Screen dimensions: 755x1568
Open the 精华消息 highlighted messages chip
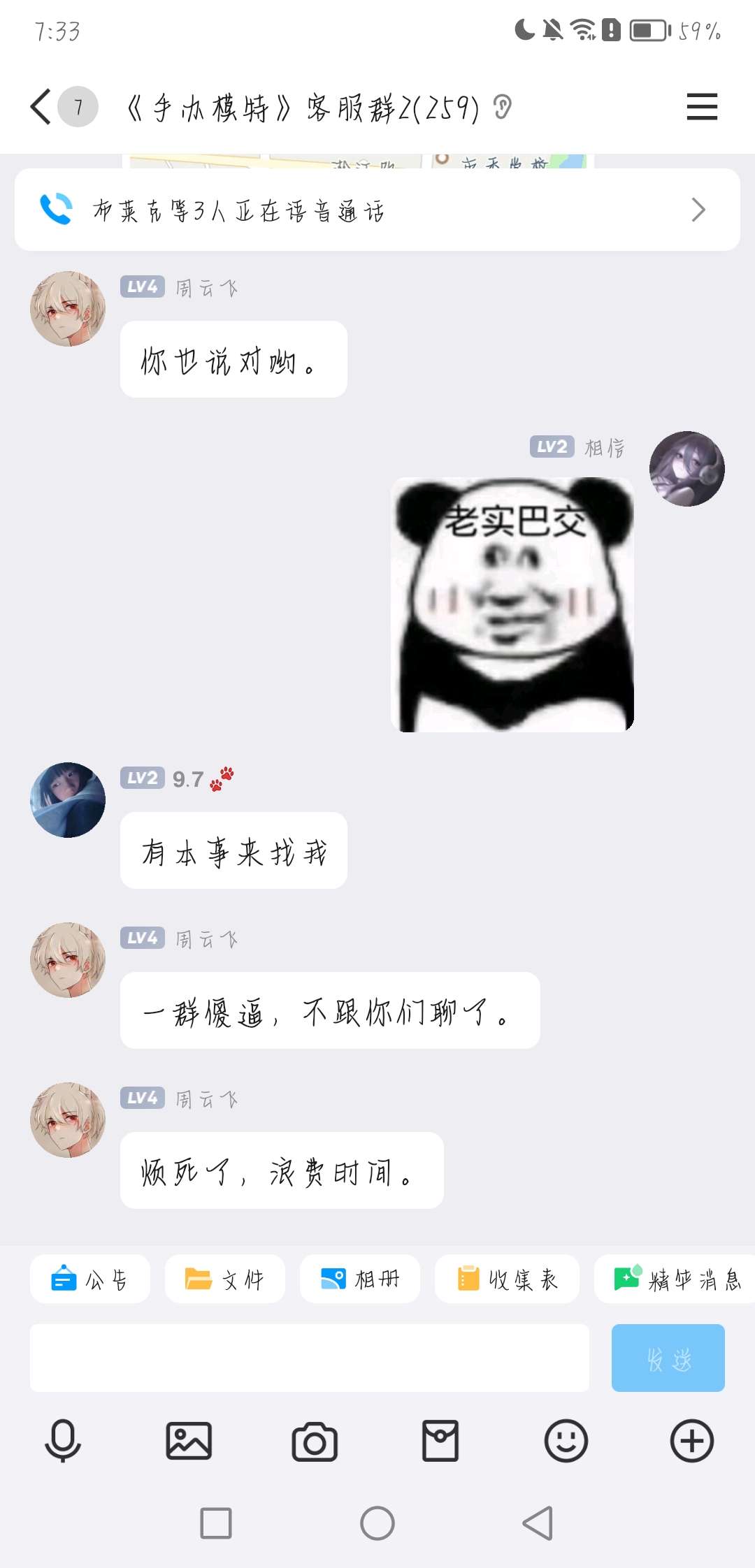click(x=675, y=1279)
